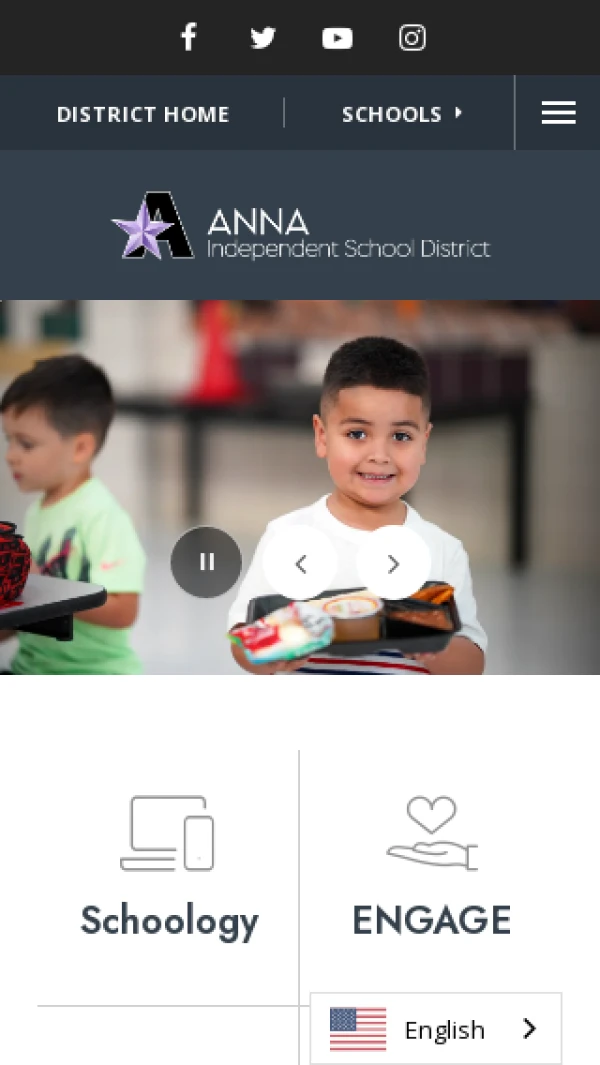Expand the Schools dropdown

402,114
